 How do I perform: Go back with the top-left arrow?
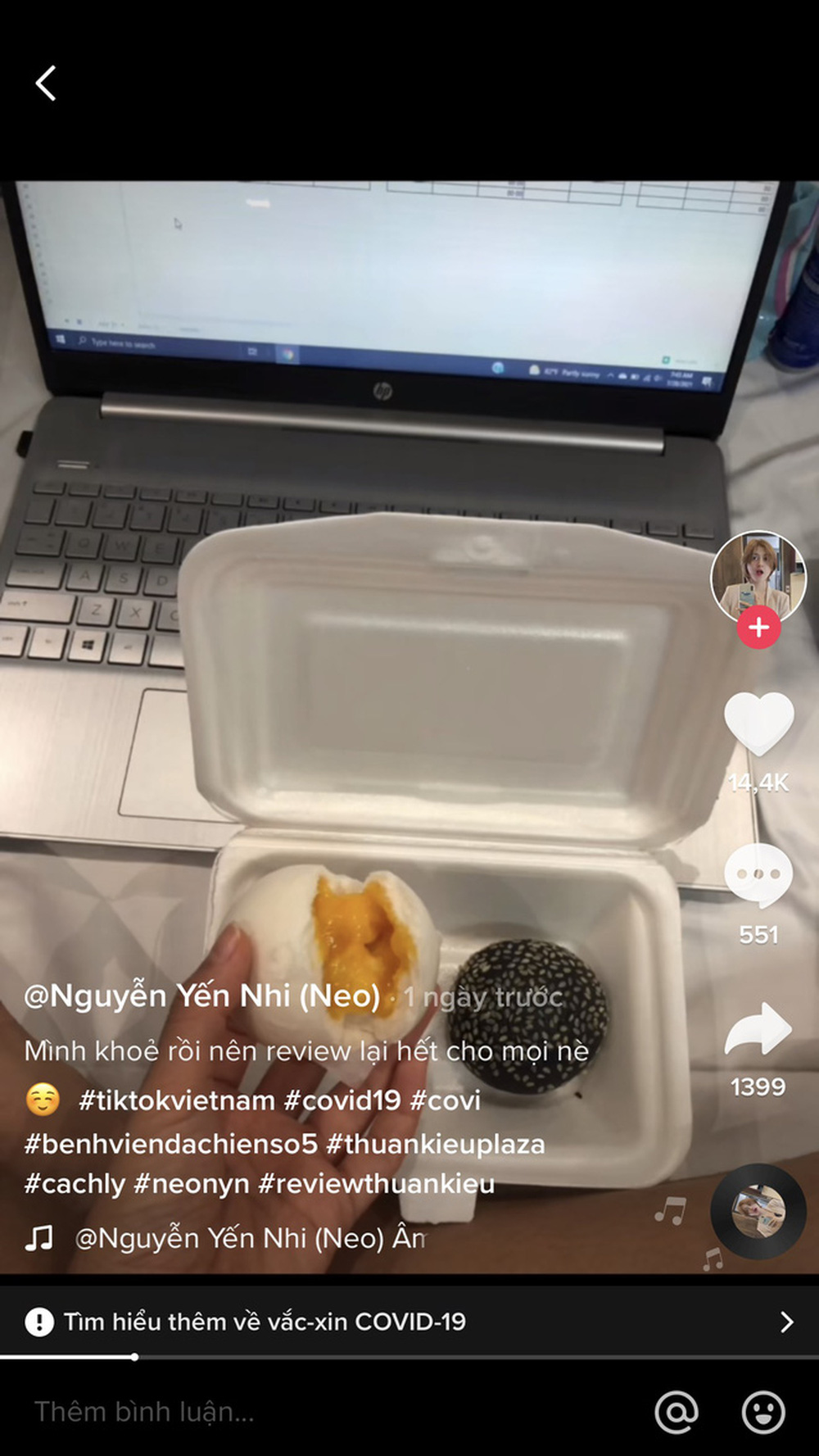[x=46, y=83]
